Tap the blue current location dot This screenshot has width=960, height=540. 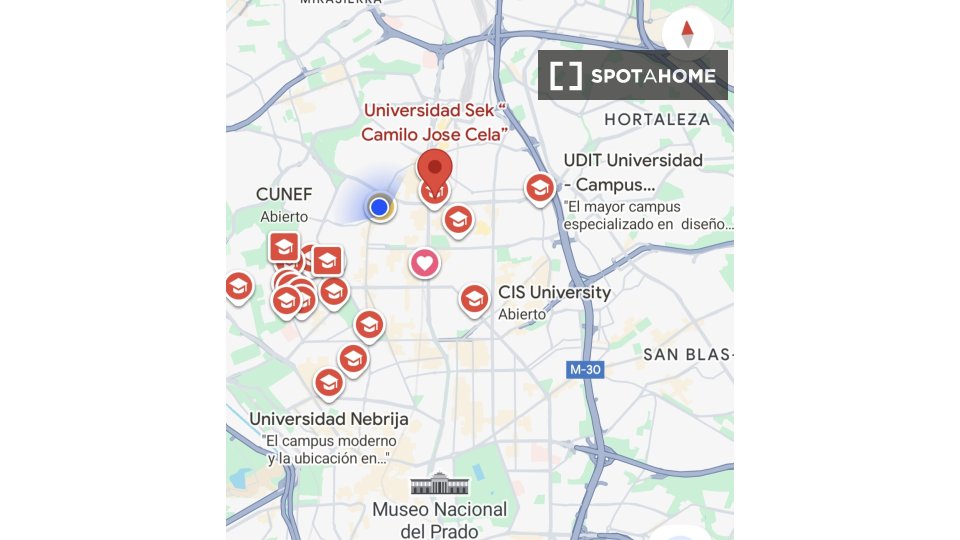(x=379, y=207)
